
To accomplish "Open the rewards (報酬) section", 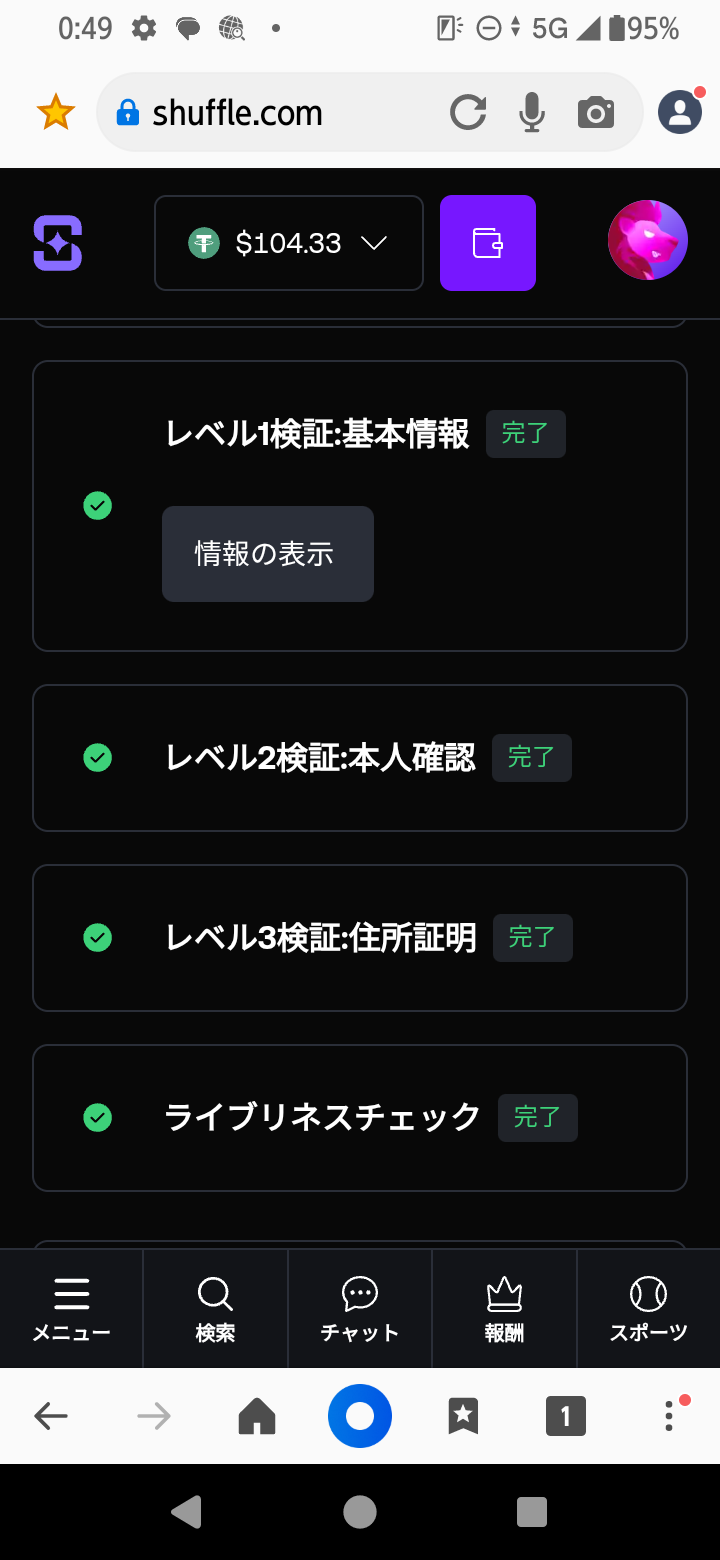I will tap(504, 1308).
